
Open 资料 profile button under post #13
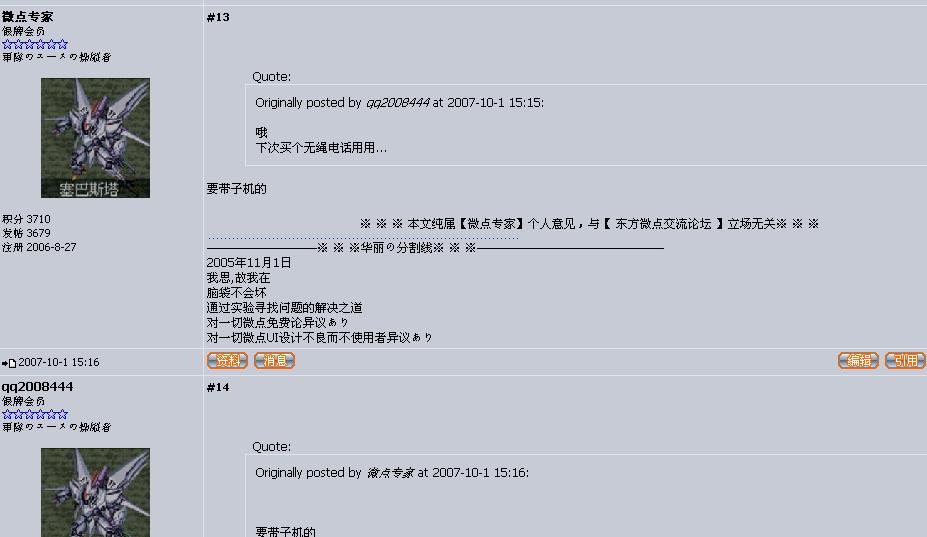pyautogui.click(x=227, y=361)
